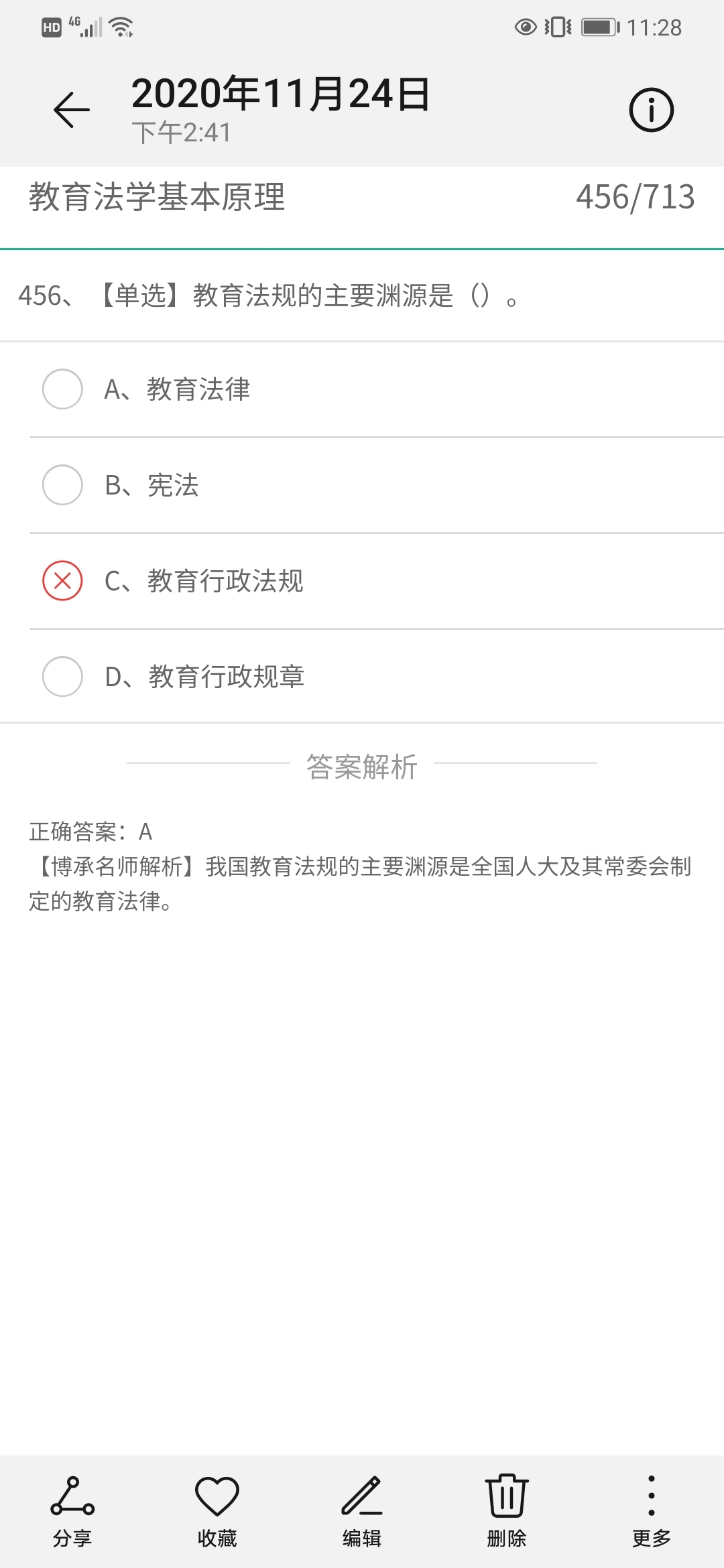Delete the photo with 删除
The height and width of the screenshot is (1568, 724).
(x=507, y=1510)
